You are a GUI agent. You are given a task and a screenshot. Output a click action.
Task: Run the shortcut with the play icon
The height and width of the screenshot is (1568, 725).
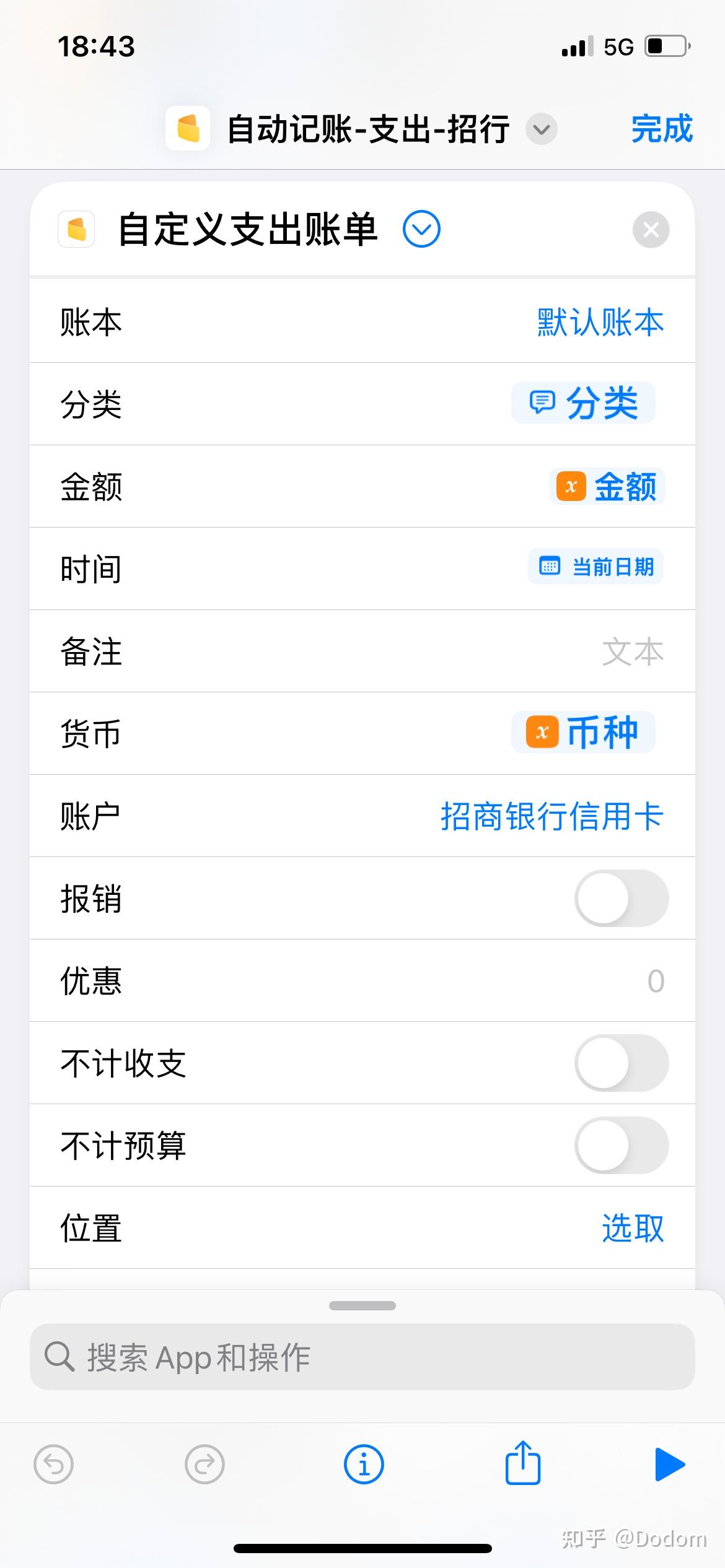669,1465
